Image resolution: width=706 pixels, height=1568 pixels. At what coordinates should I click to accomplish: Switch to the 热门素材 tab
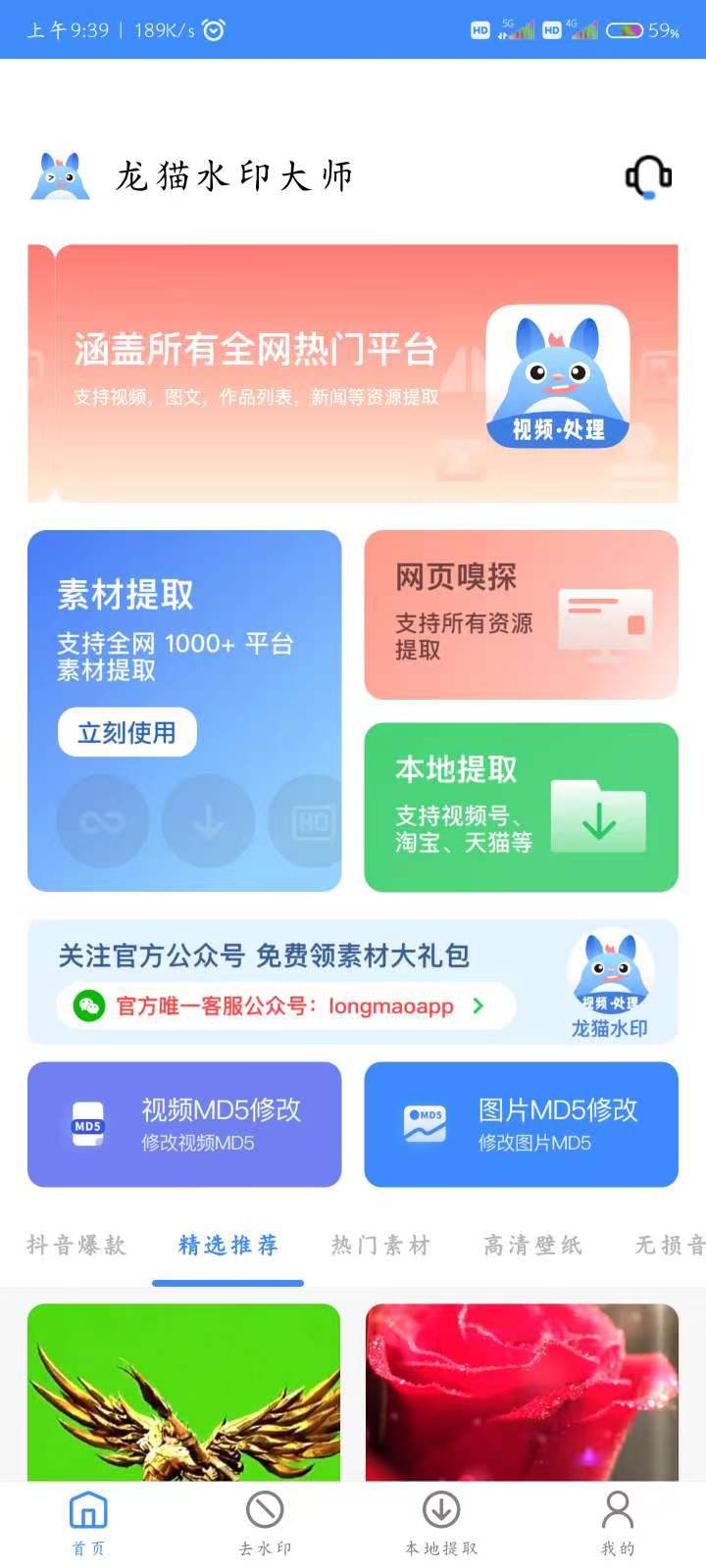pyautogui.click(x=379, y=1246)
